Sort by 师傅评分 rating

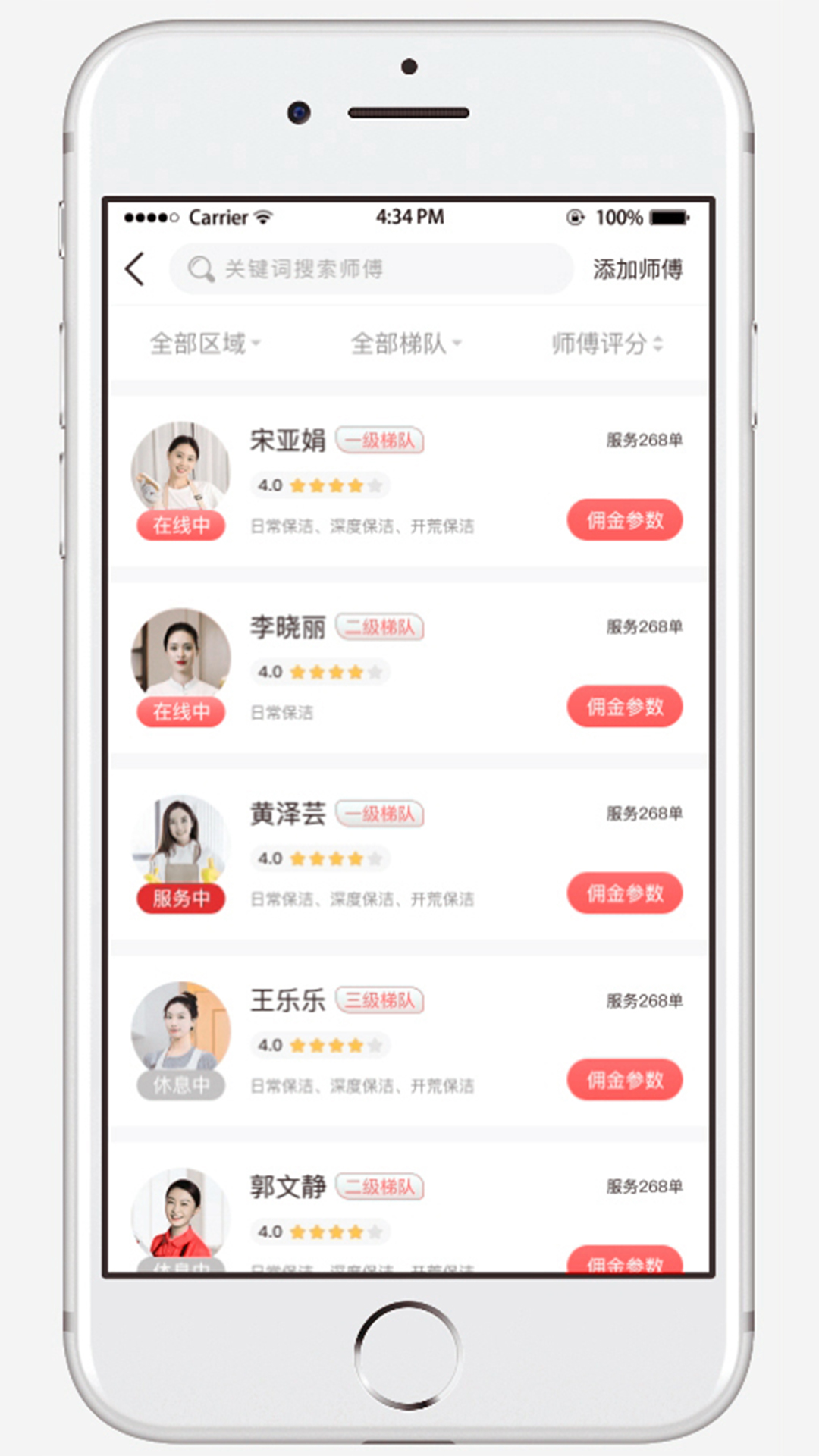(x=607, y=344)
